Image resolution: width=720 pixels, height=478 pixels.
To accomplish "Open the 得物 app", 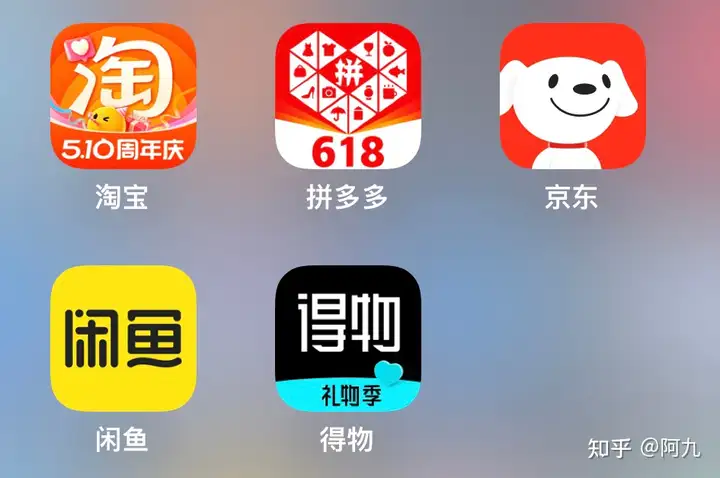I will (347, 338).
